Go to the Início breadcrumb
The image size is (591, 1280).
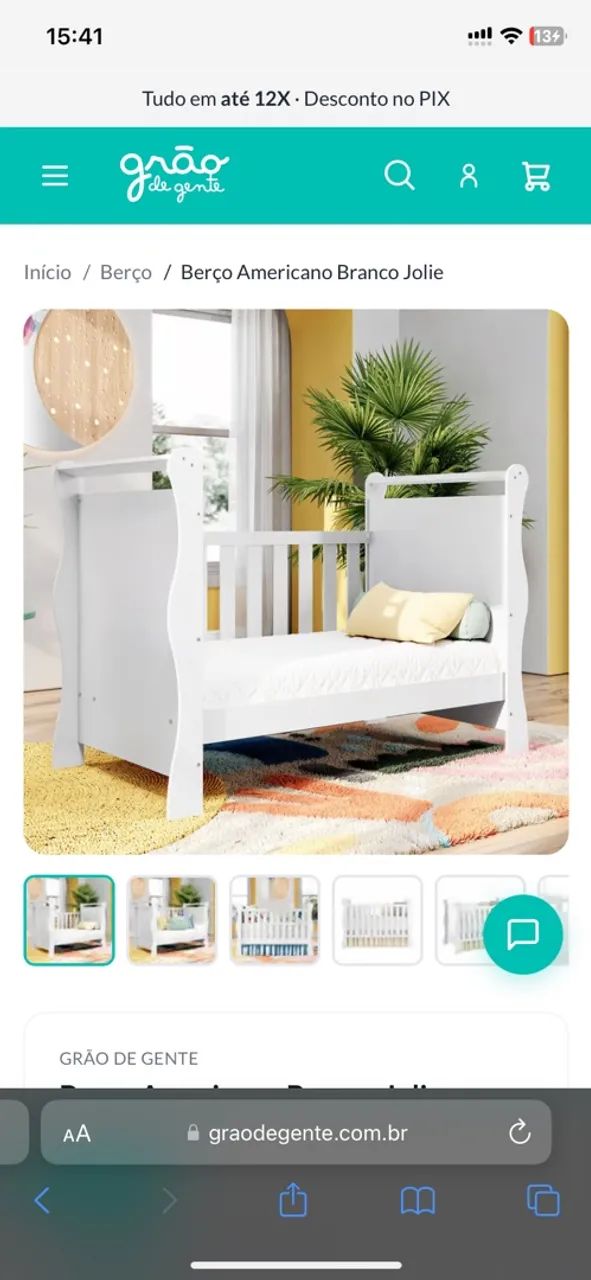(48, 272)
